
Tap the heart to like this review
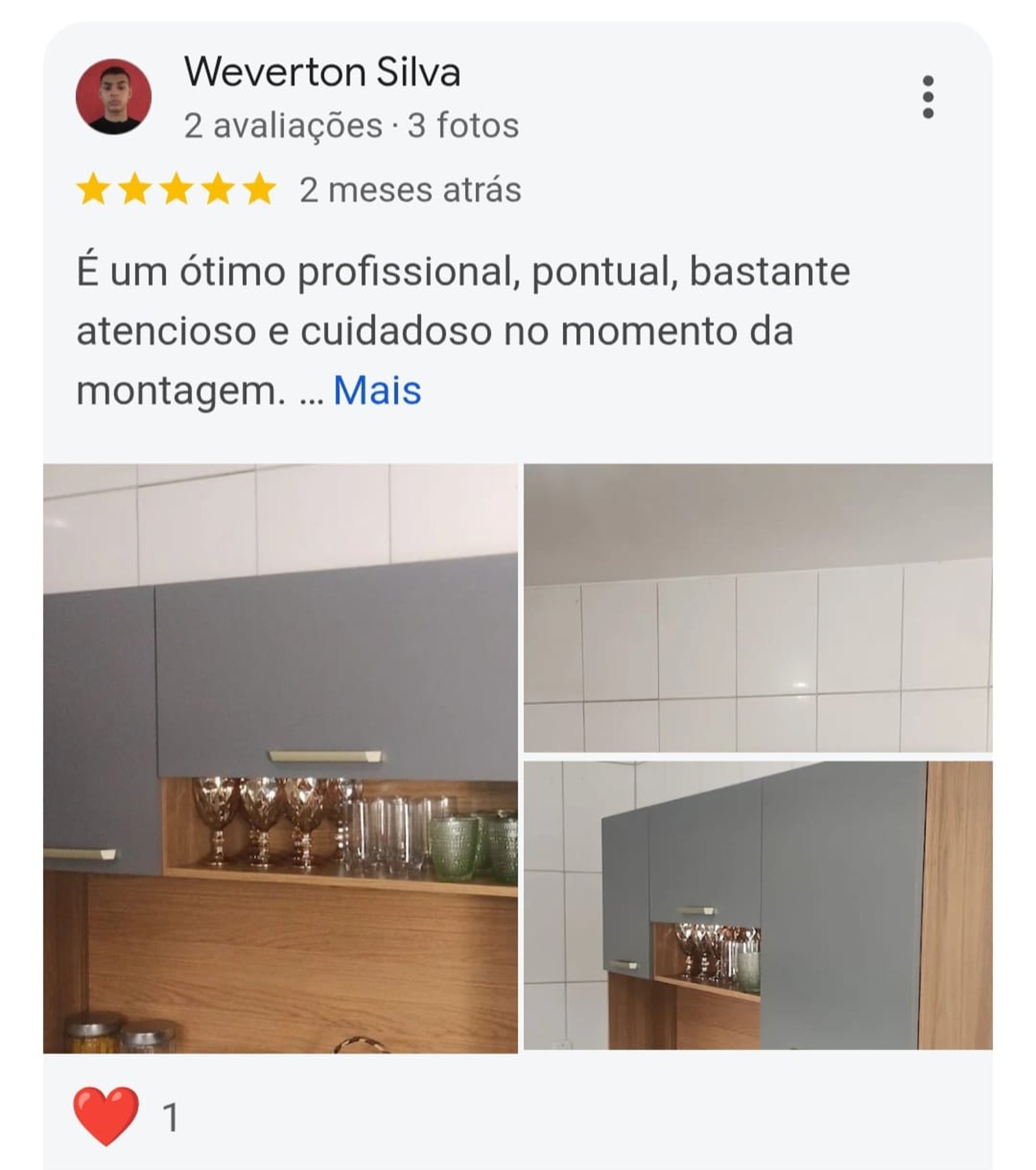tap(106, 1115)
